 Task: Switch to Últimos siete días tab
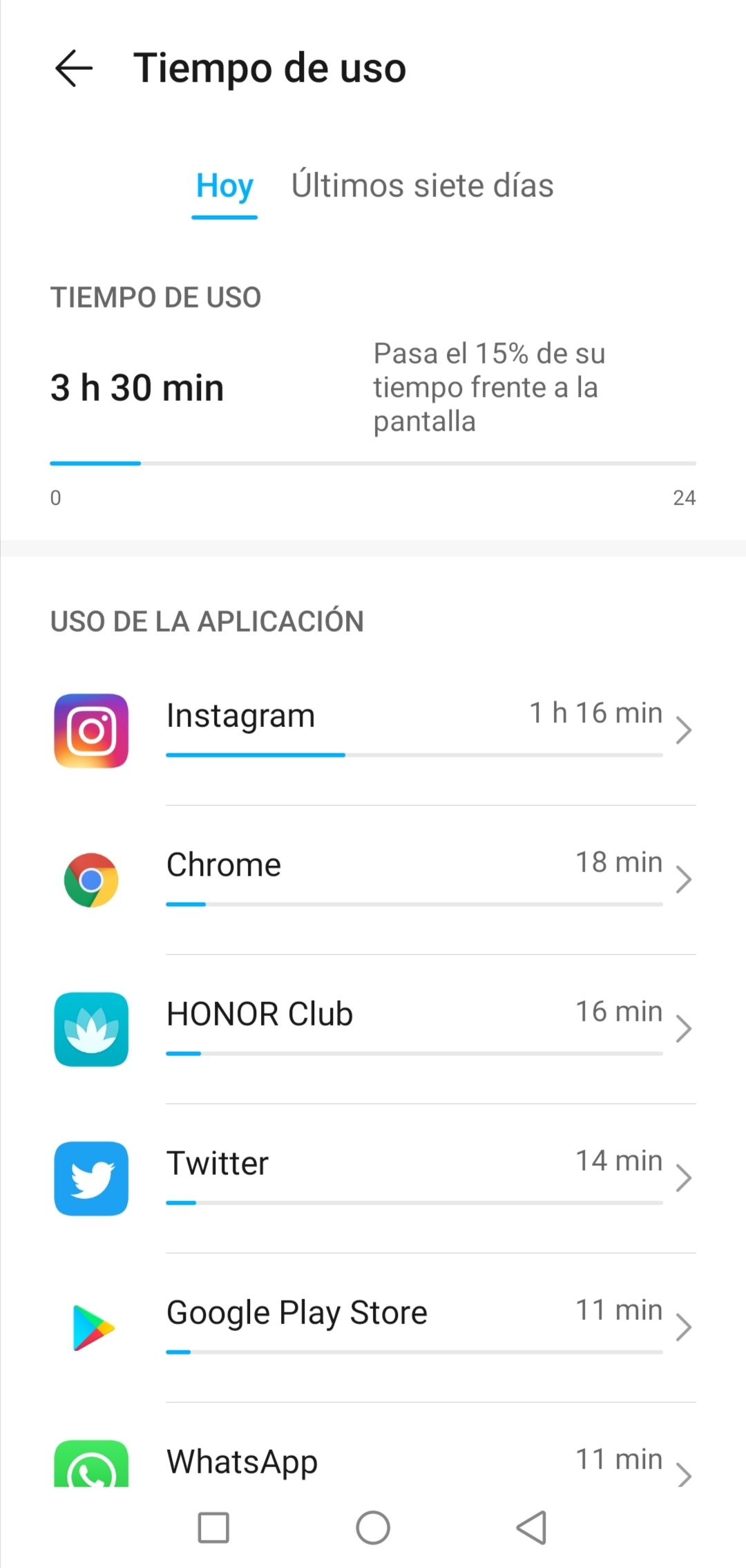(422, 186)
